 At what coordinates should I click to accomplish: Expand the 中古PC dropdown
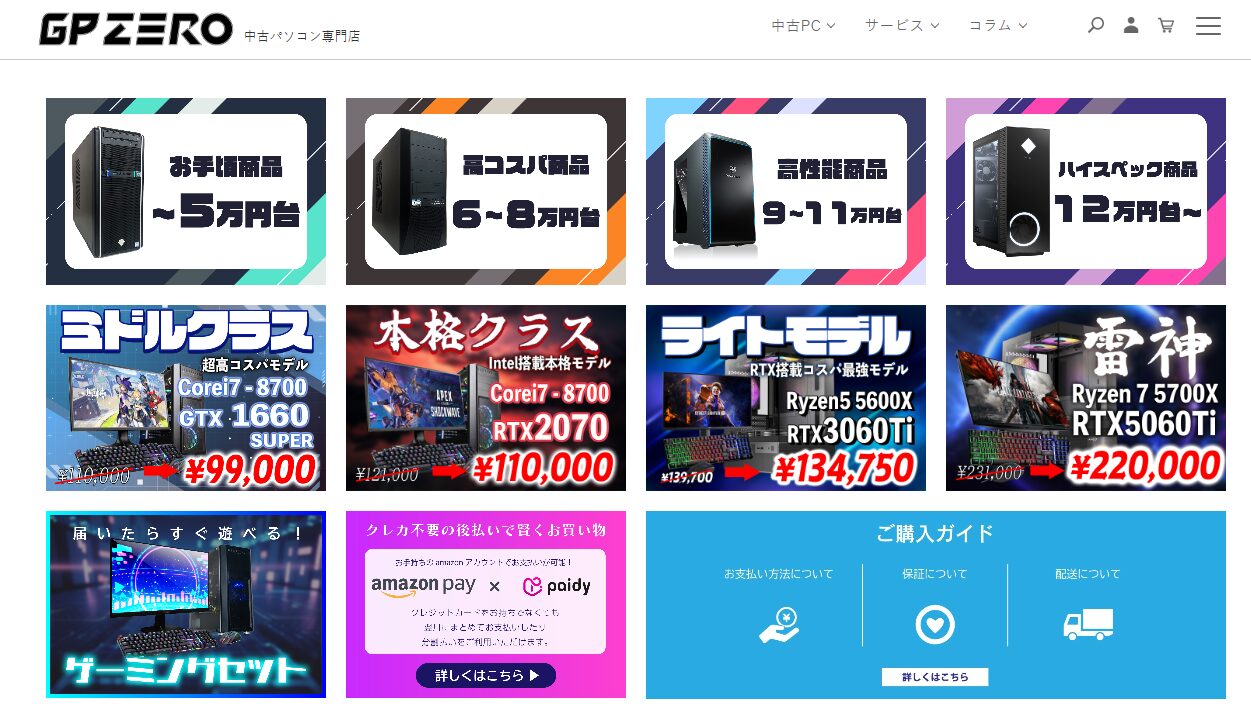click(803, 26)
